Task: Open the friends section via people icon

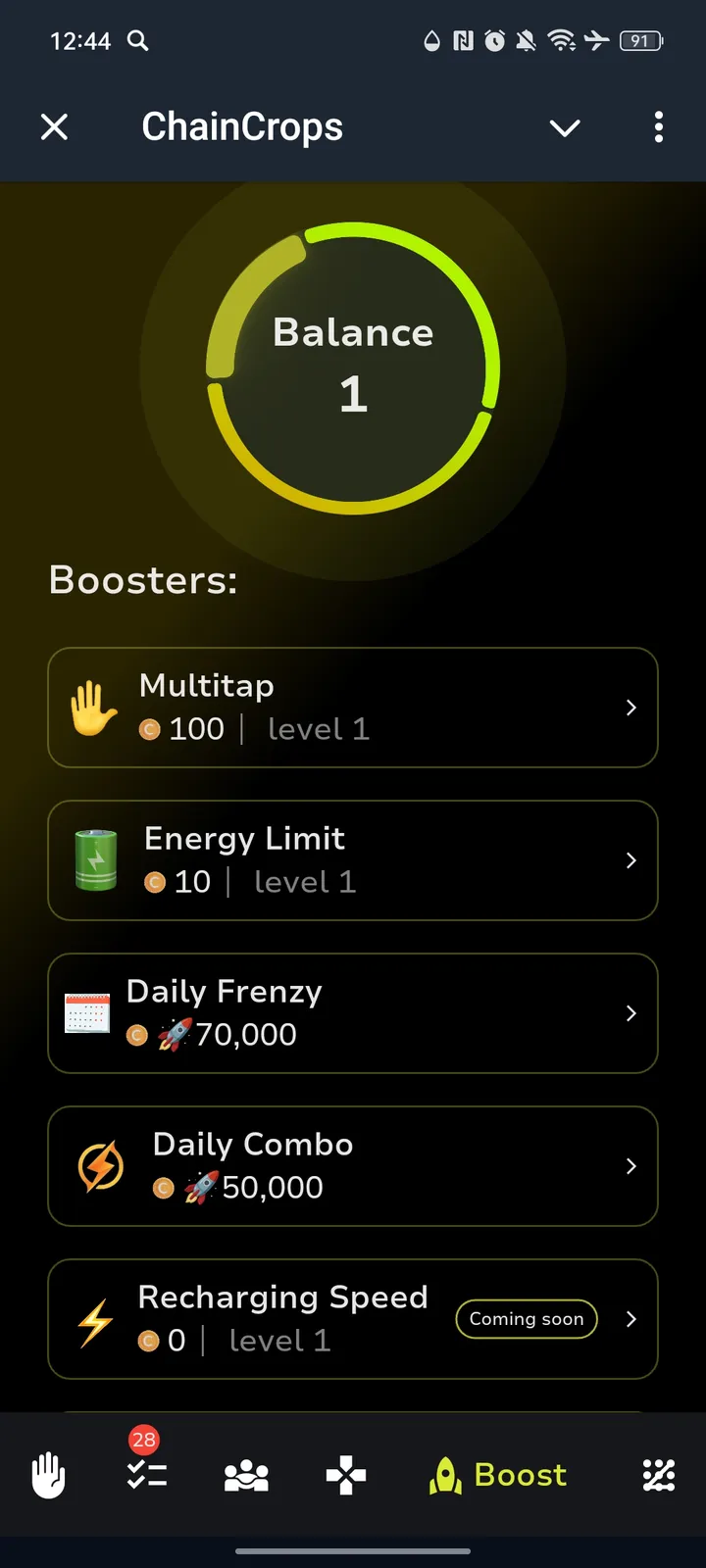Action: pos(246,1474)
